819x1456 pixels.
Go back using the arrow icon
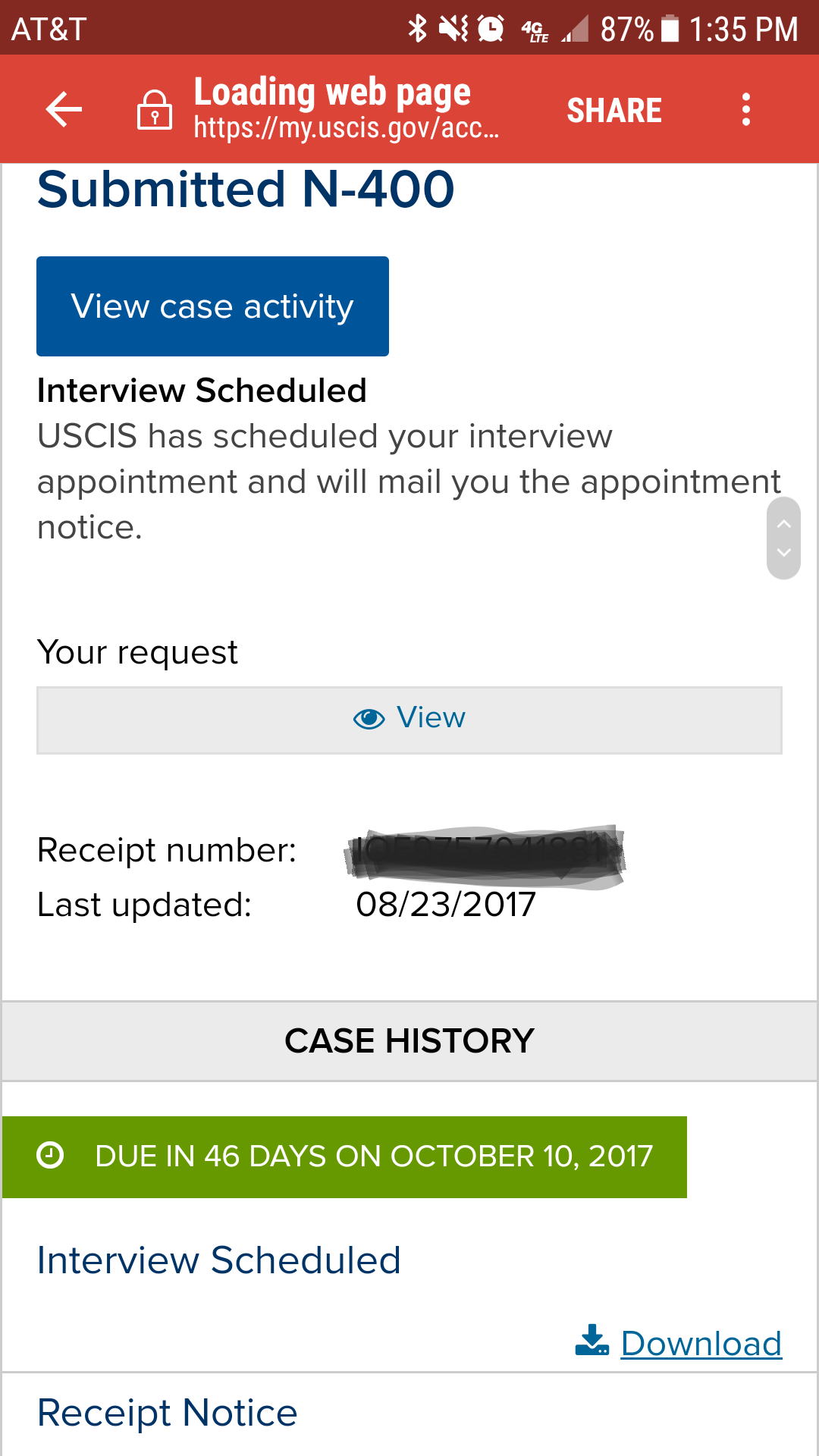(x=64, y=110)
